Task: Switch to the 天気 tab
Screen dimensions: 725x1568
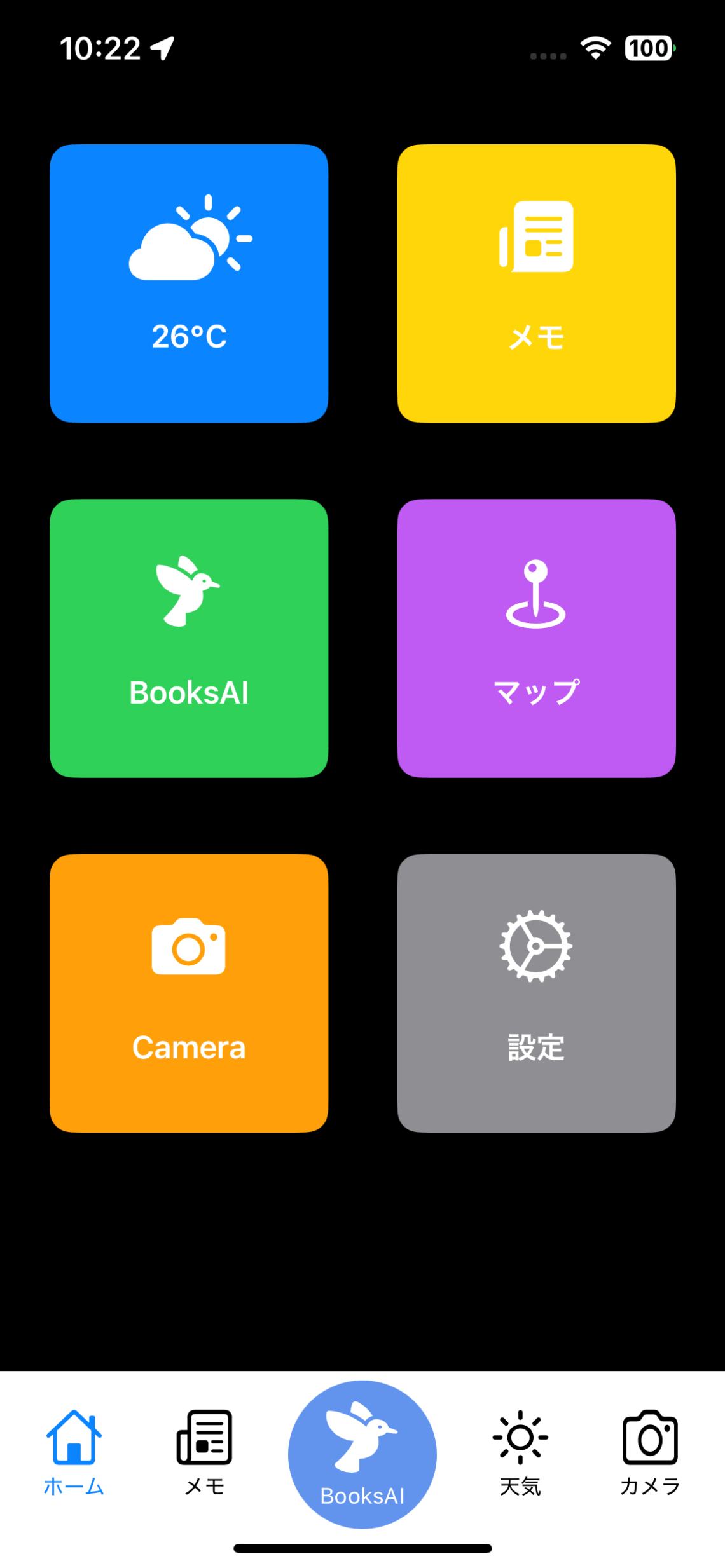Action: pyautogui.click(x=520, y=1452)
